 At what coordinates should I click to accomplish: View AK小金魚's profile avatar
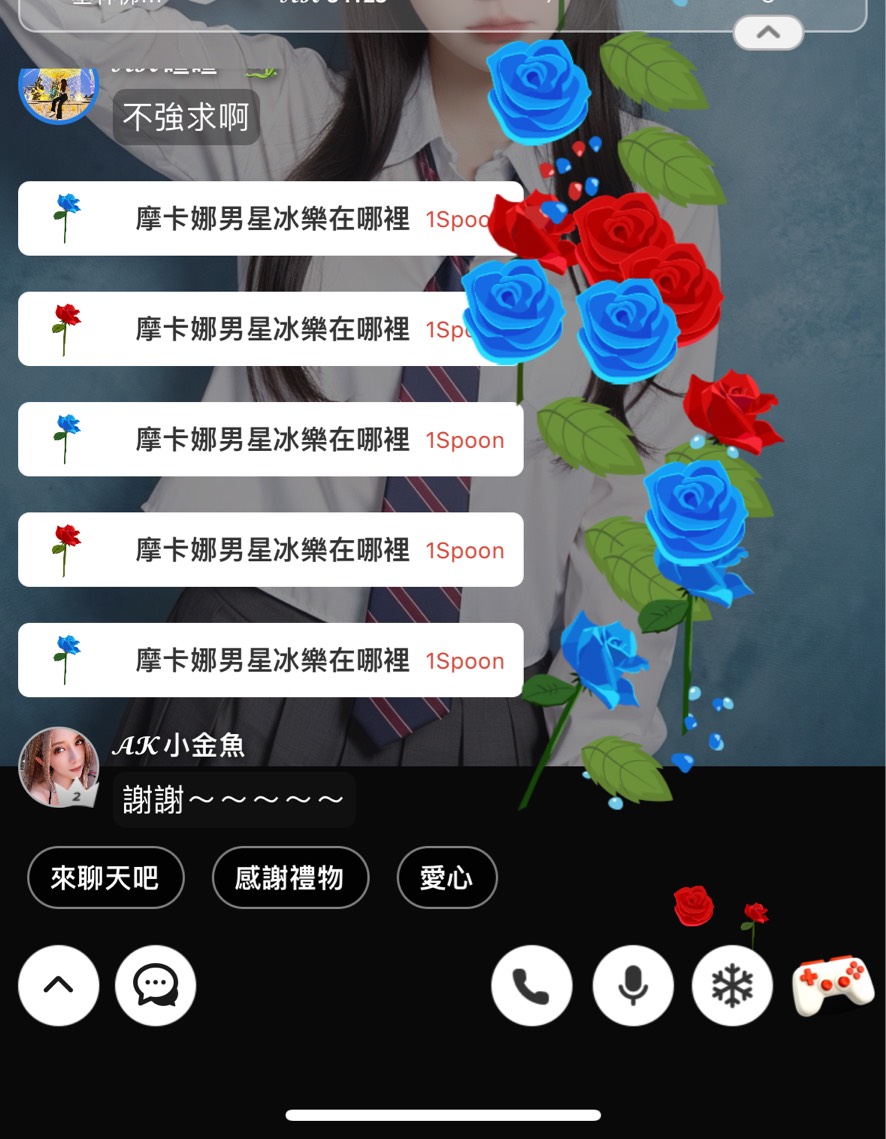click(x=59, y=767)
